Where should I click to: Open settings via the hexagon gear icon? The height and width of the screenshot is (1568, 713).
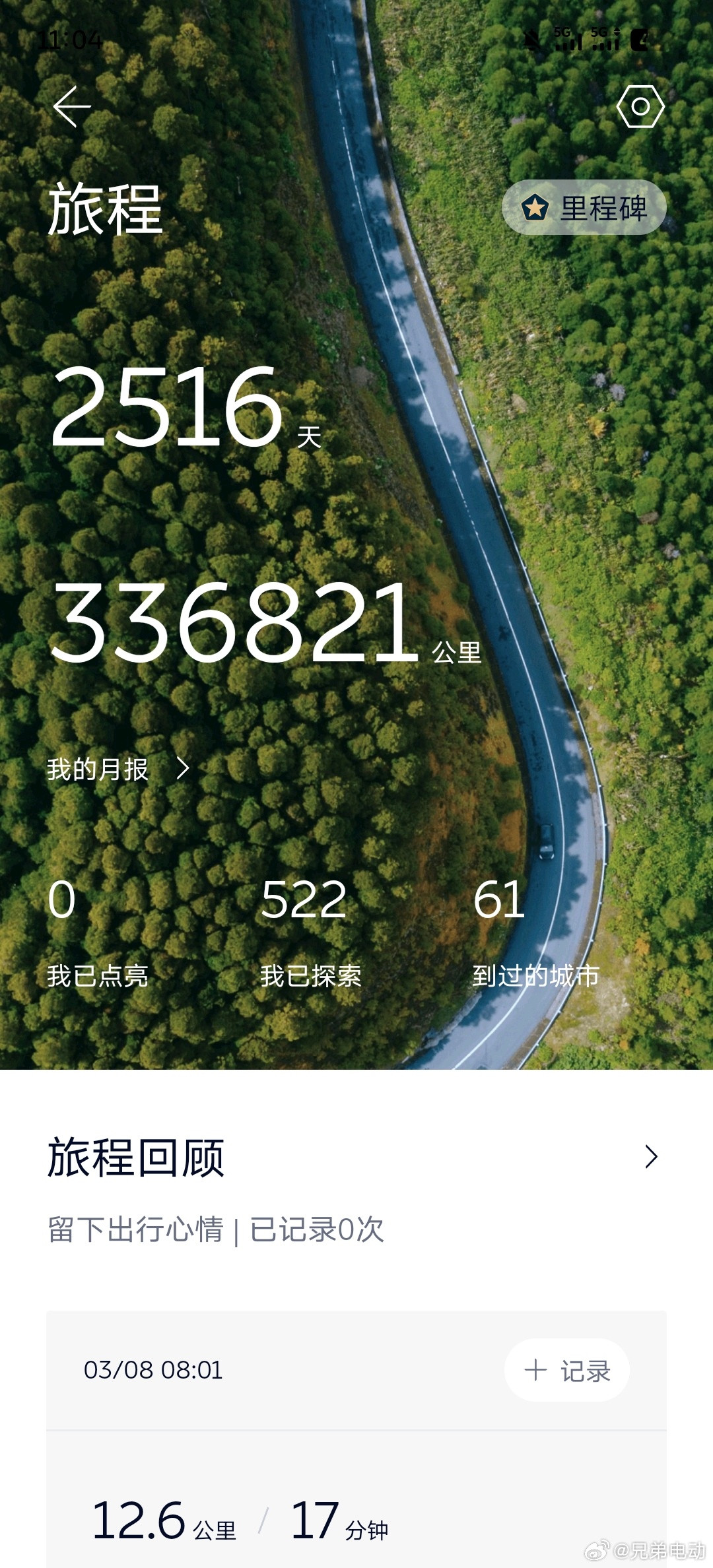[641, 106]
